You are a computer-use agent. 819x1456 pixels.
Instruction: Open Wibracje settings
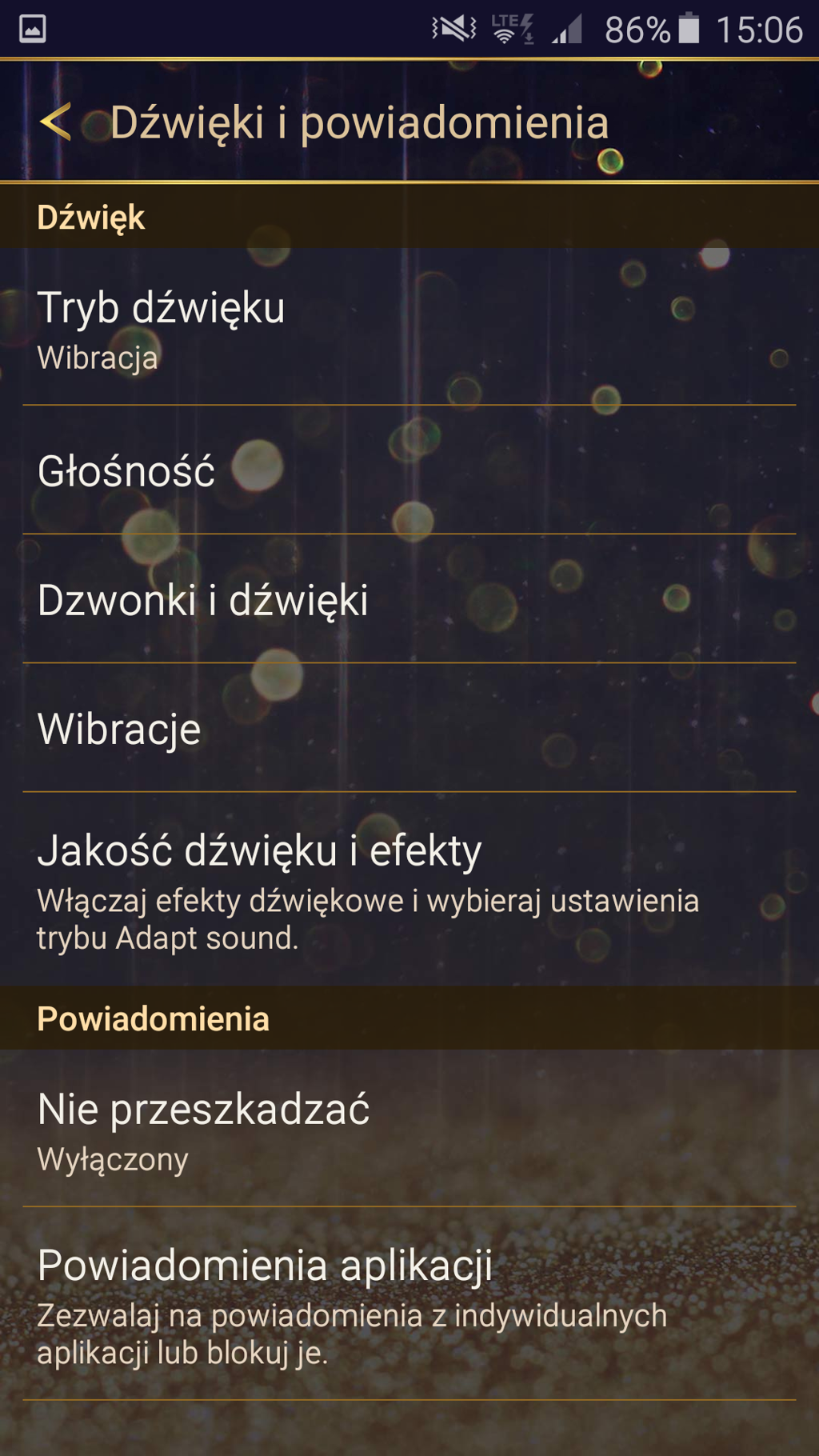coord(408,729)
